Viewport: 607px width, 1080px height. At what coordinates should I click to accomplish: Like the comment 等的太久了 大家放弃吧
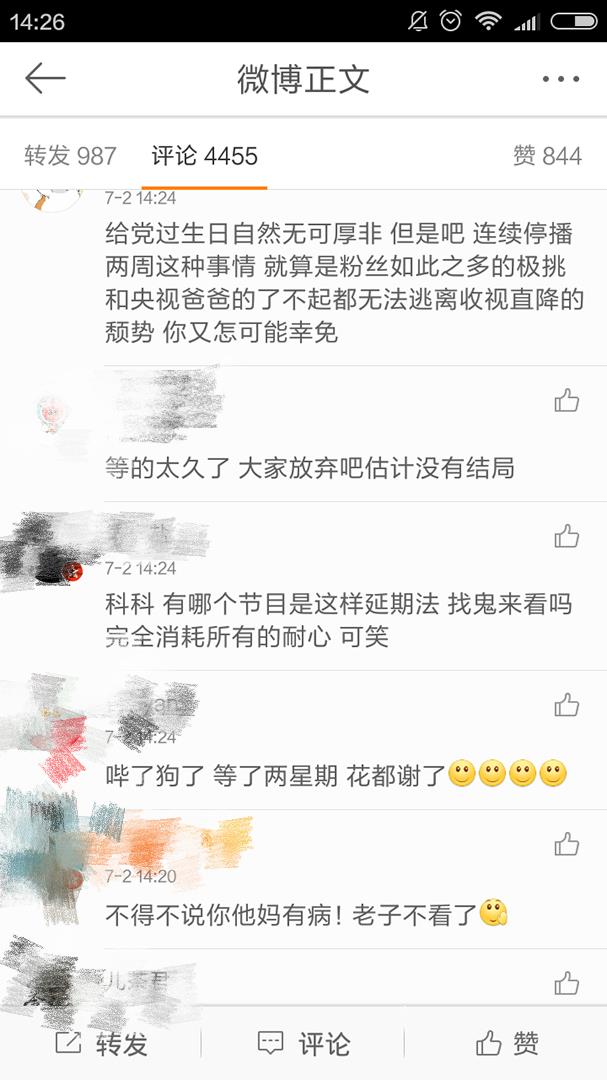point(567,401)
